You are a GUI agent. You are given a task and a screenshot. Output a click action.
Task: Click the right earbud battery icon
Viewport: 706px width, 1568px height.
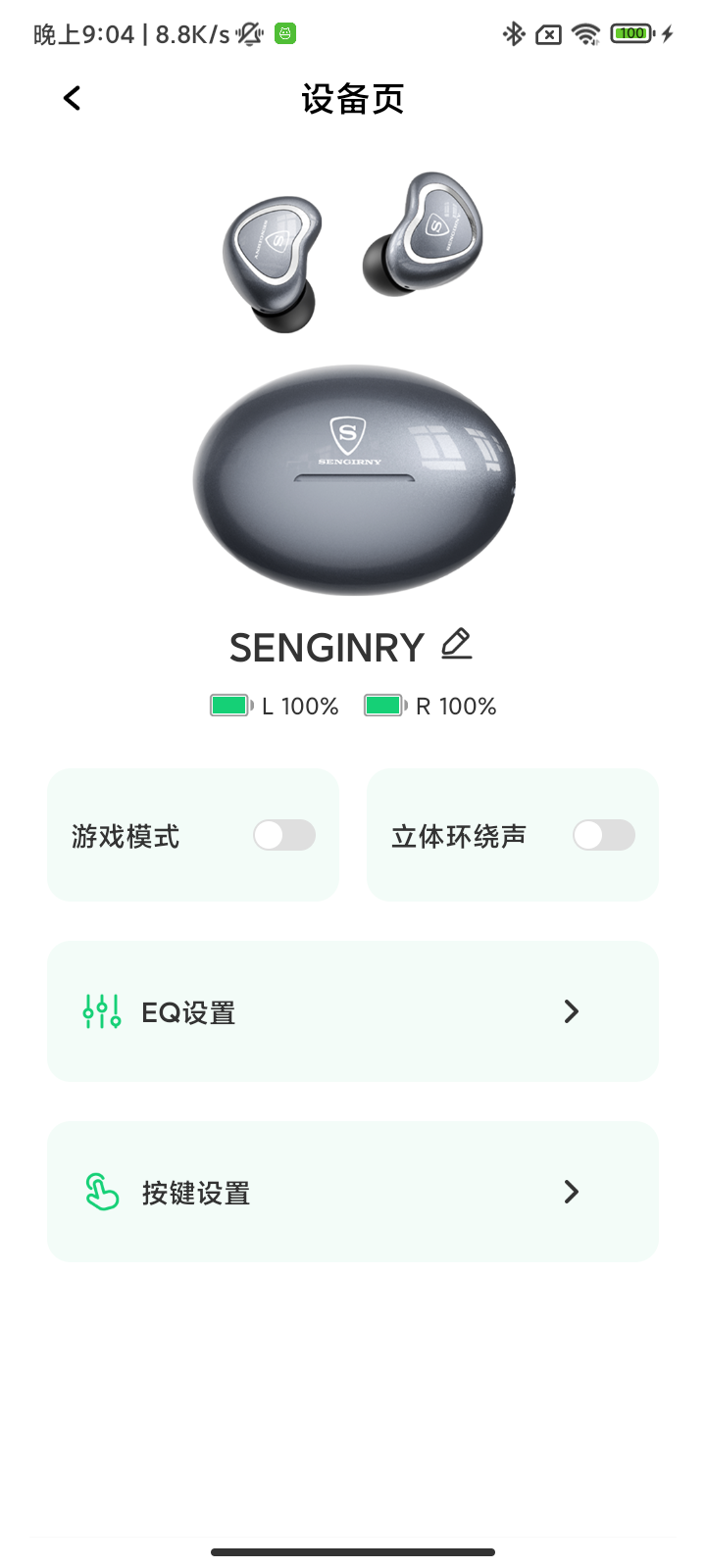coord(382,705)
